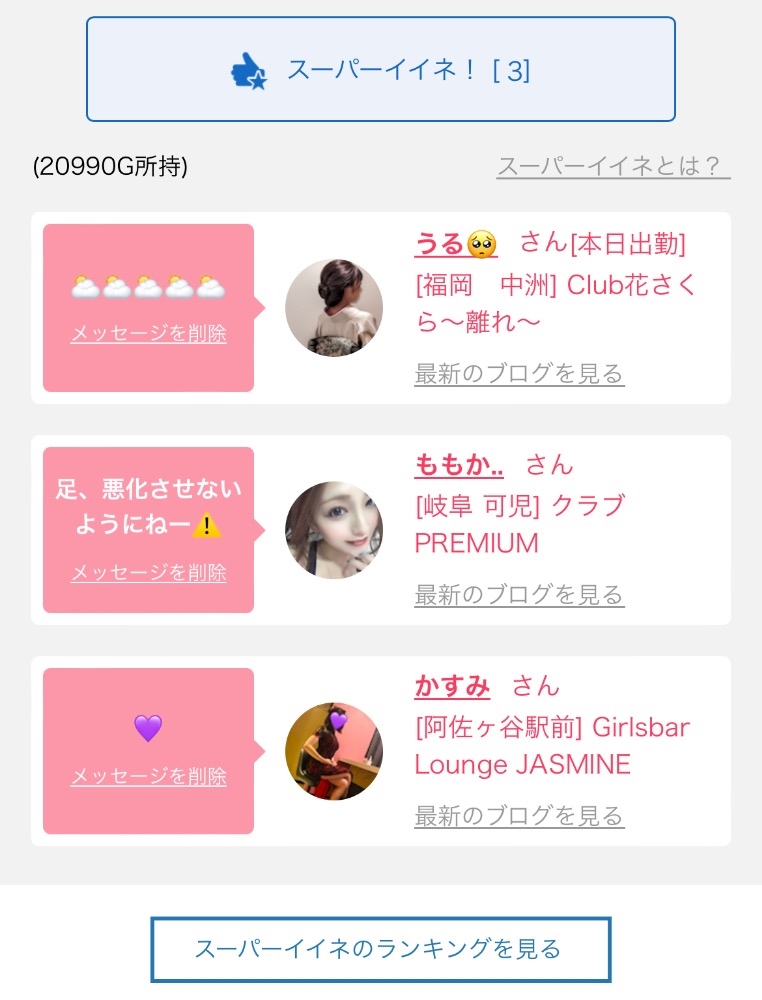The height and width of the screenshot is (1000, 762).
Task: Delete the message sent to うる
Action: 148,334
